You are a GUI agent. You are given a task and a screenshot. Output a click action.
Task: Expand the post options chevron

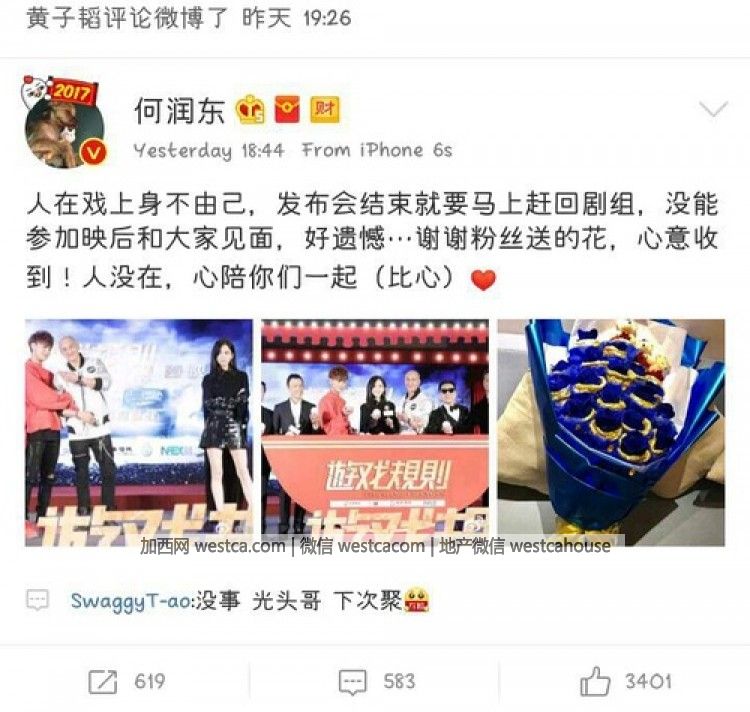(713, 109)
